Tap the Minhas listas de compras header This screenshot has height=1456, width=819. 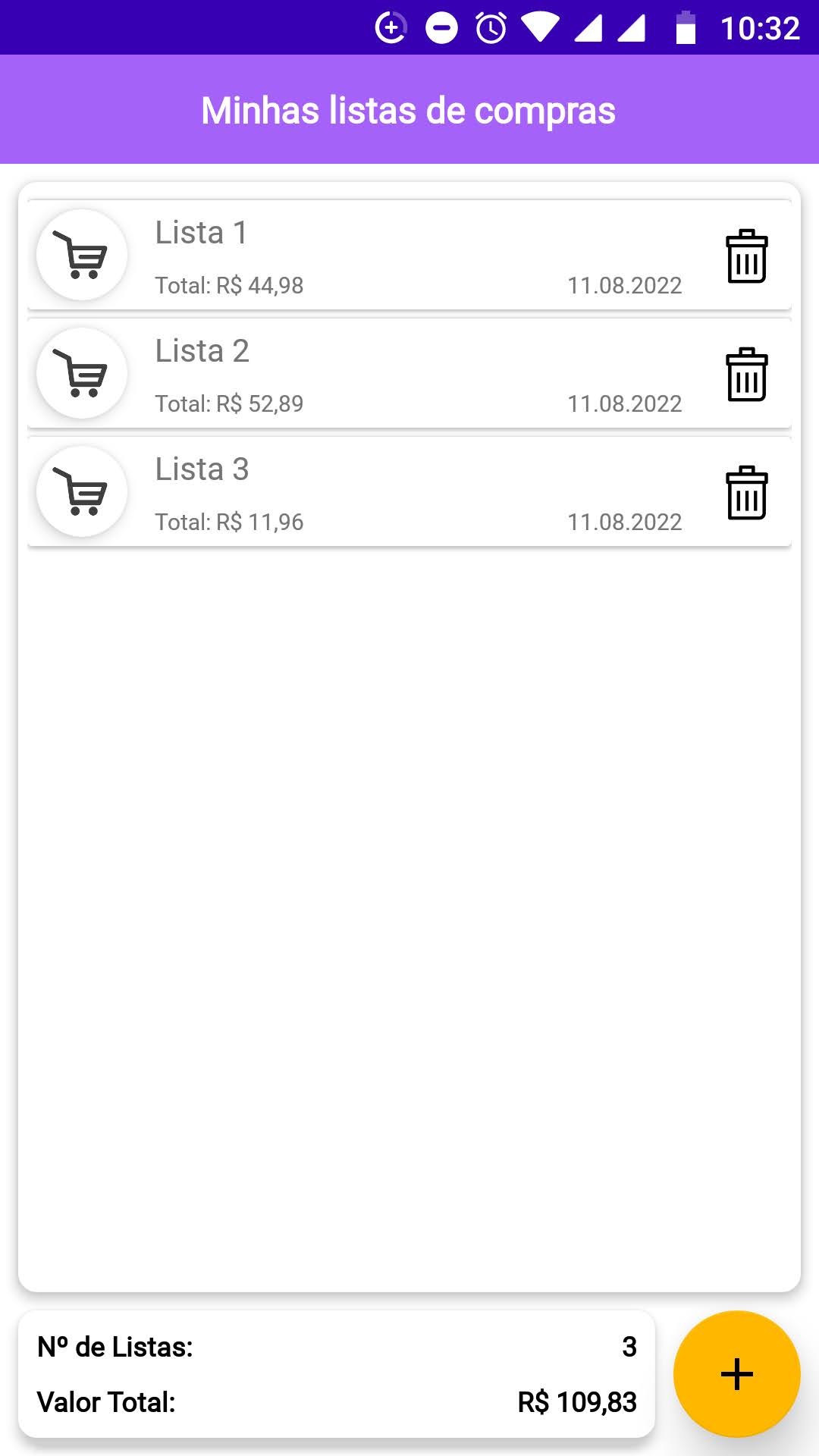point(409,109)
